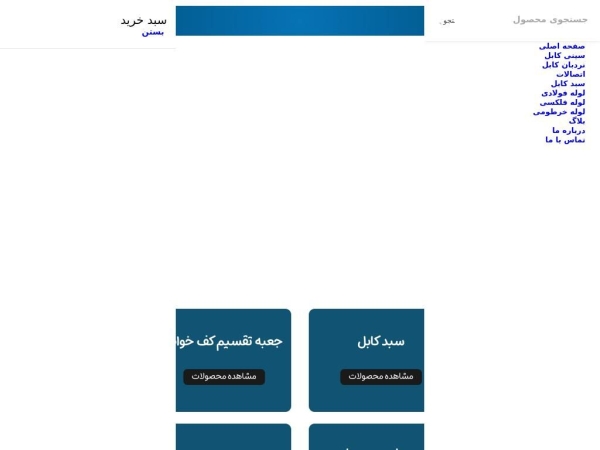
Task: Open سبد کابل in the menu list
Action: point(568,83)
